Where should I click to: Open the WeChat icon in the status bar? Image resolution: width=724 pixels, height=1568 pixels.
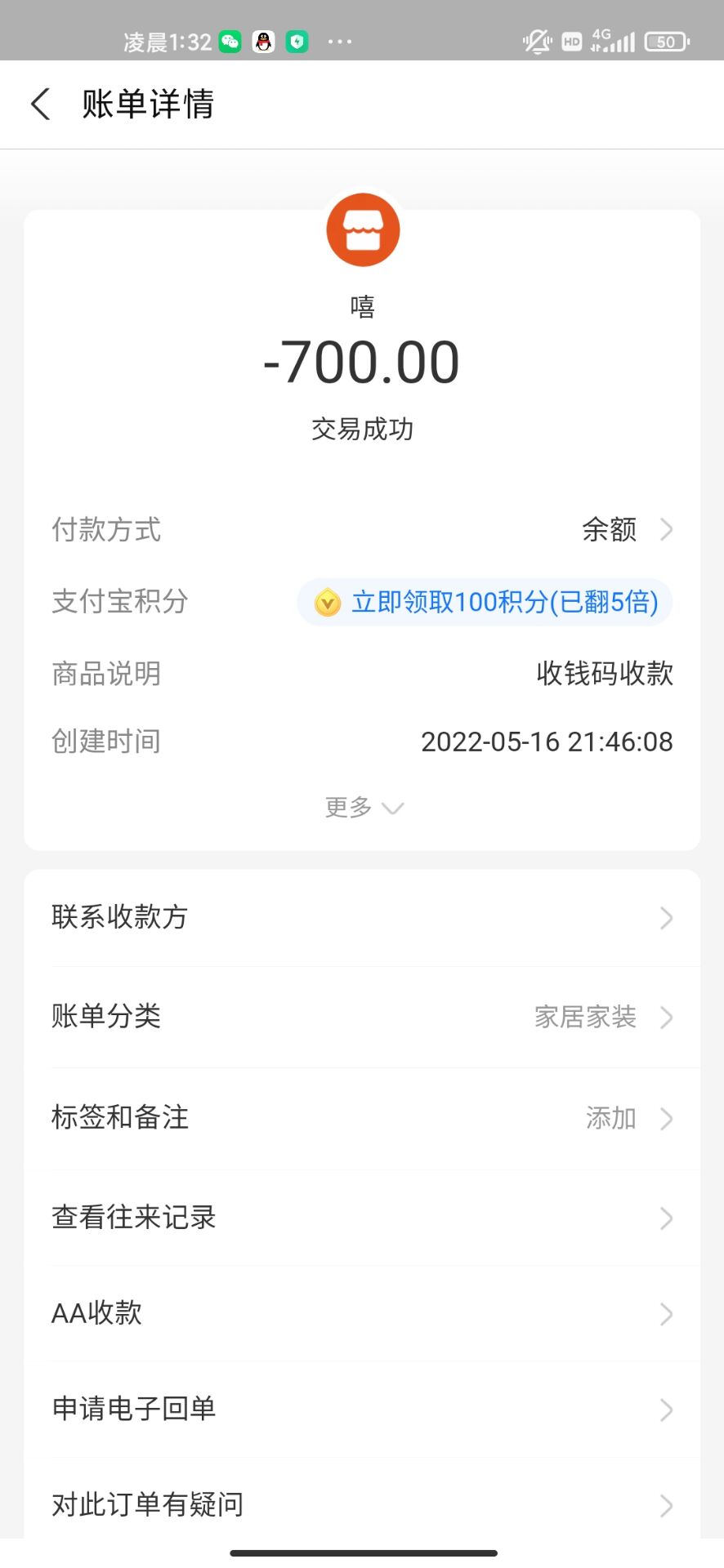[230, 41]
